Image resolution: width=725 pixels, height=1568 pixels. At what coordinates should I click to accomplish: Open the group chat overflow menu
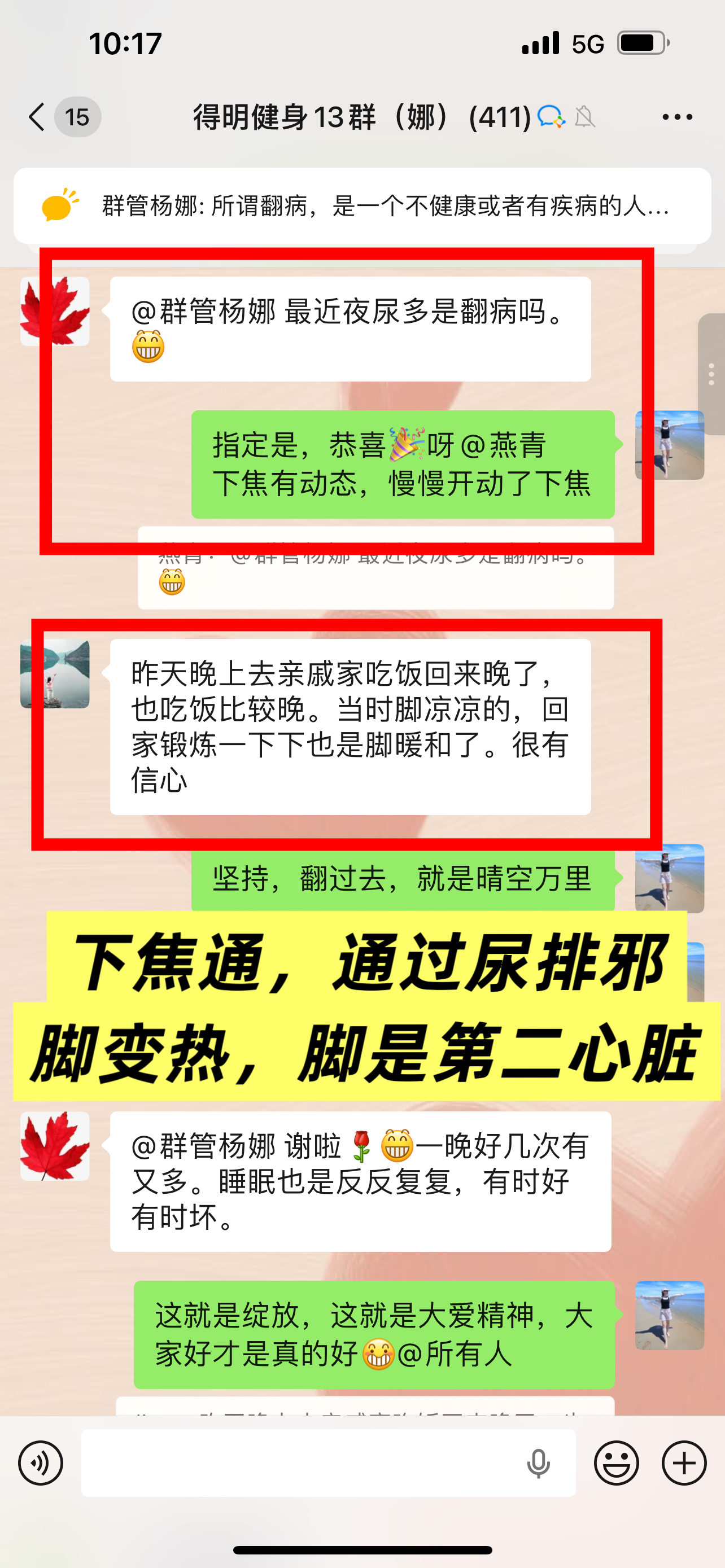(677, 117)
